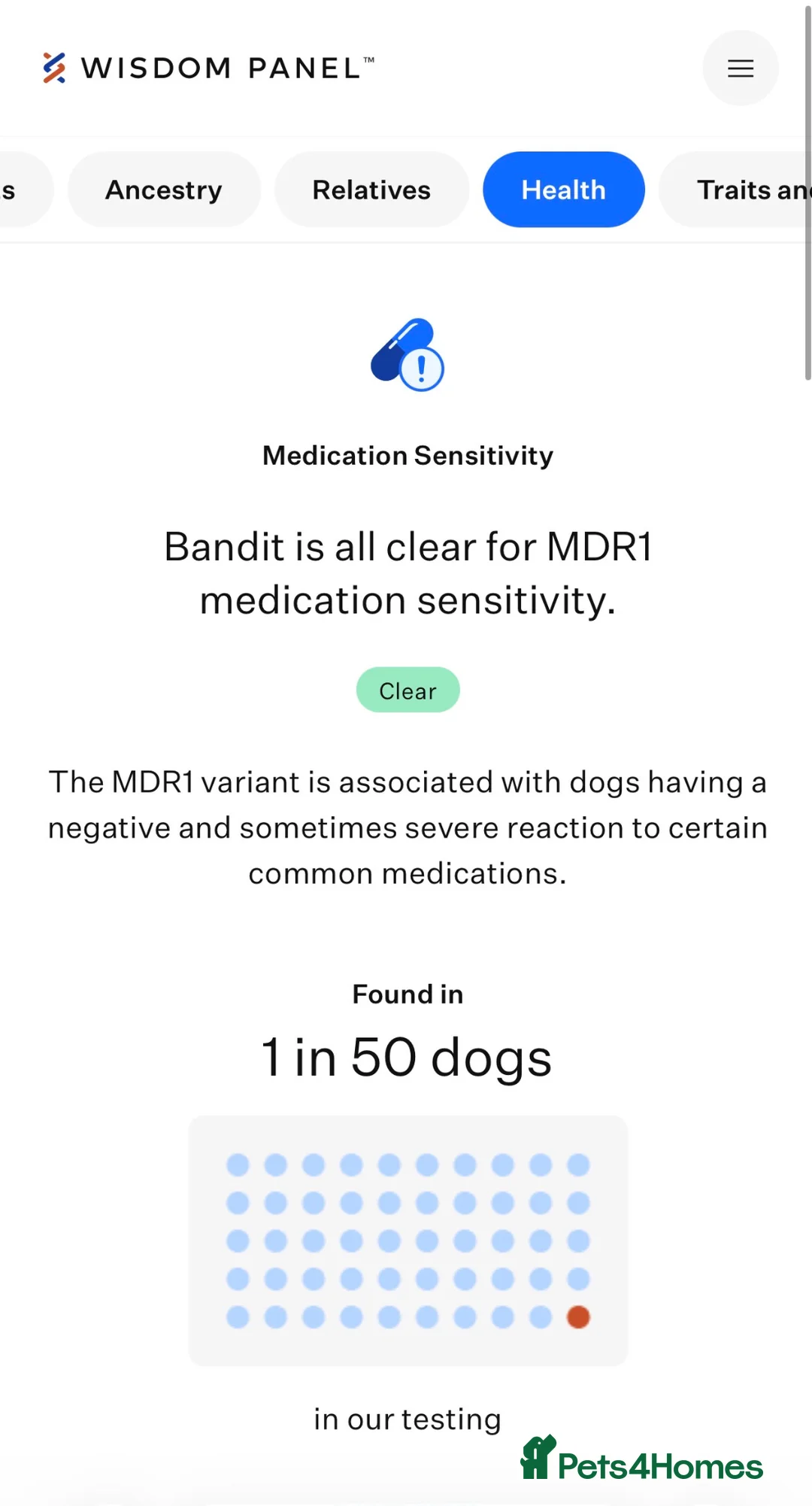This screenshot has height=1506, width=812.
Task: Go to Wisdom Panel home via logo
Action: tap(208, 68)
